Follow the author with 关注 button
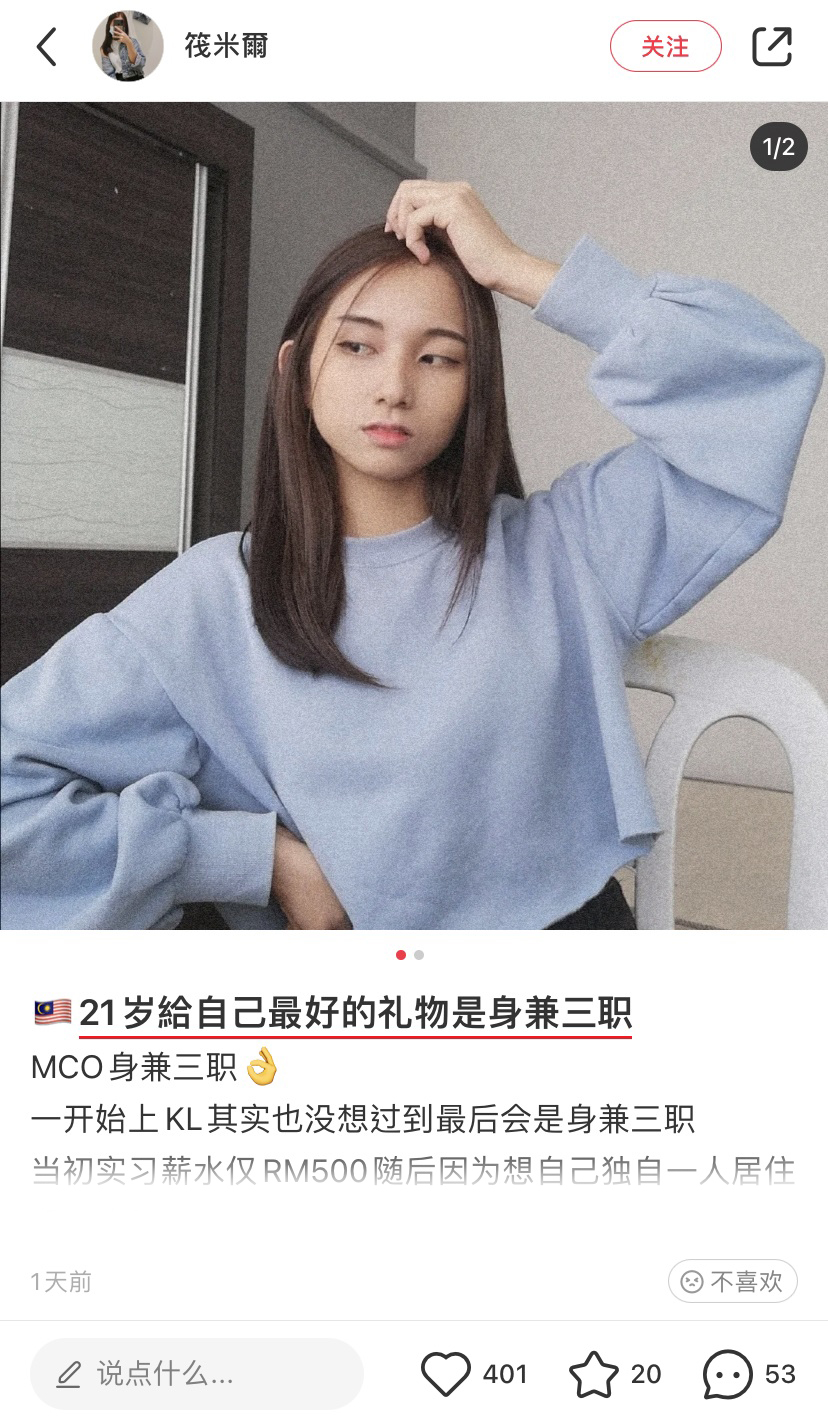This screenshot has width=828, height=1428. pos(665,46)
